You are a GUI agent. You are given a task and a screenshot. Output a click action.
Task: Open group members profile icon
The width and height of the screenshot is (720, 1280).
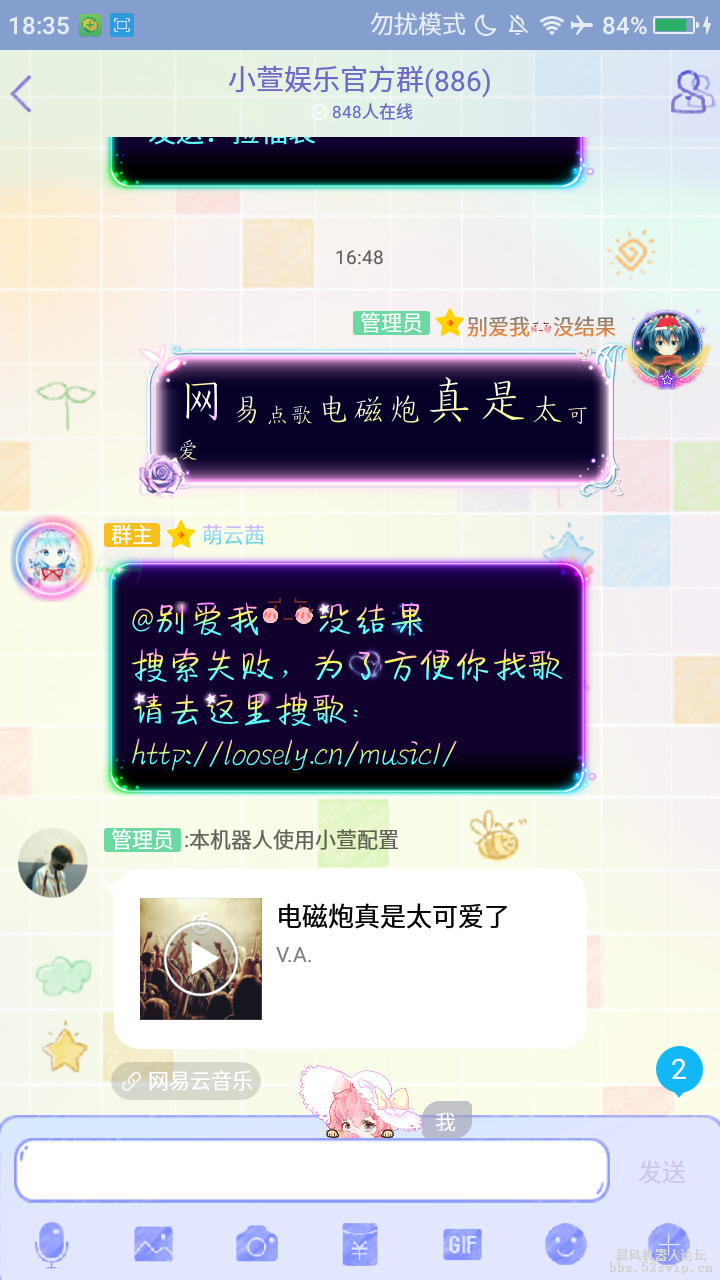tap(691, 92)
